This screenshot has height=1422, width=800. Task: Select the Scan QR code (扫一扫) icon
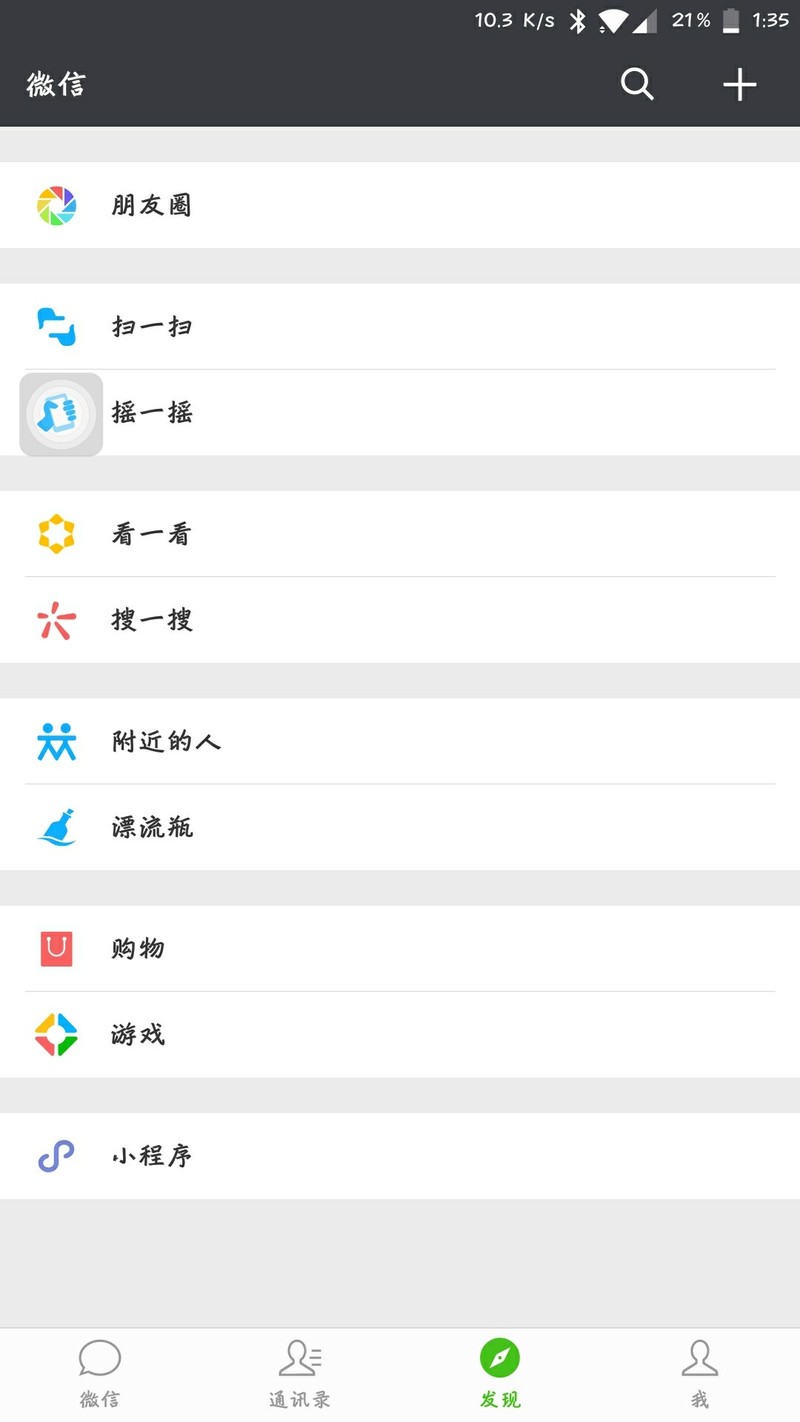57,327
